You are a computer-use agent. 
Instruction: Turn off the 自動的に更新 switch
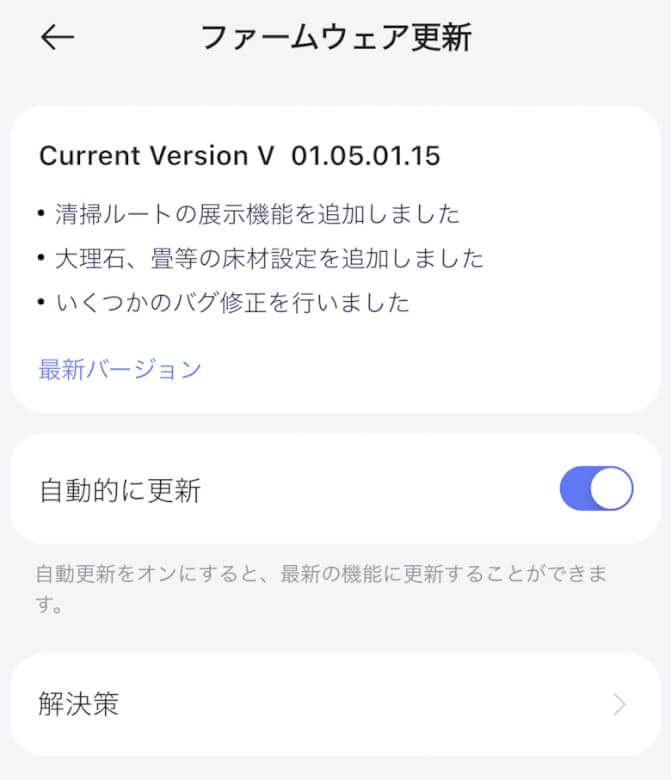click(x=596, y=489)
